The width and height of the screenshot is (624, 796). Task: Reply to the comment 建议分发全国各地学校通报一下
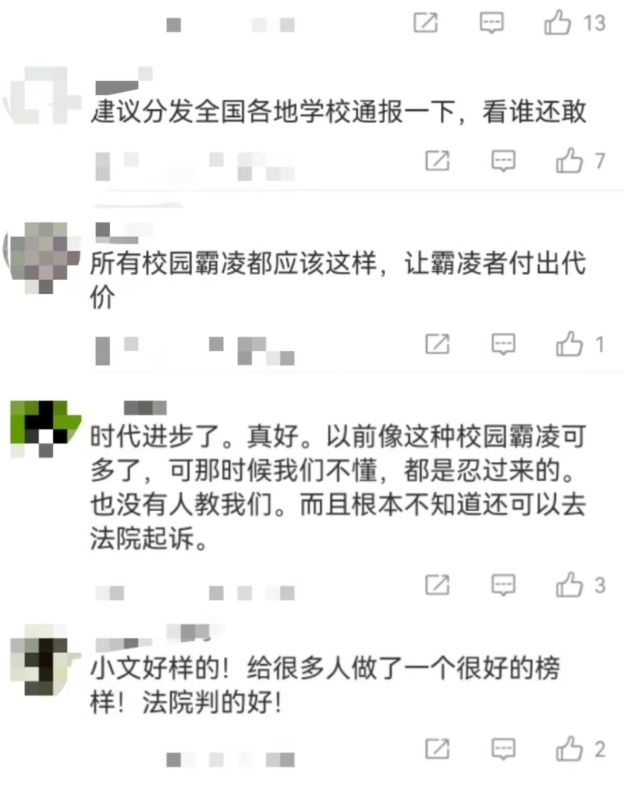(x=504, y=159)
